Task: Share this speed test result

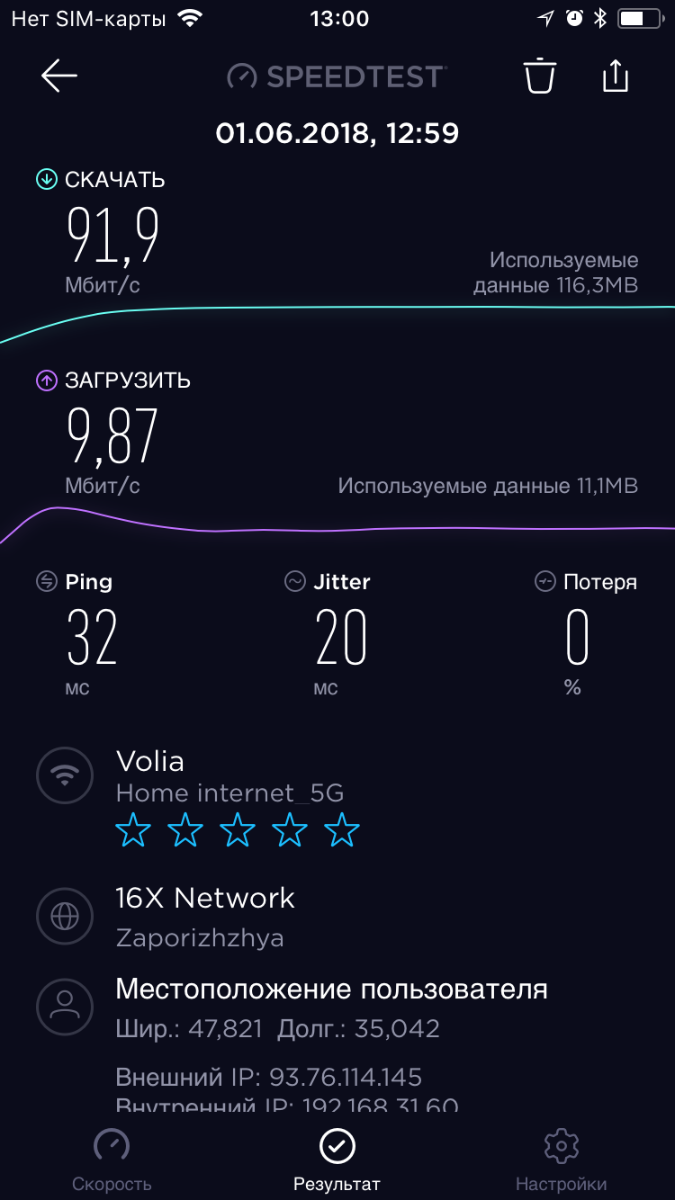Action: [615, 76]
